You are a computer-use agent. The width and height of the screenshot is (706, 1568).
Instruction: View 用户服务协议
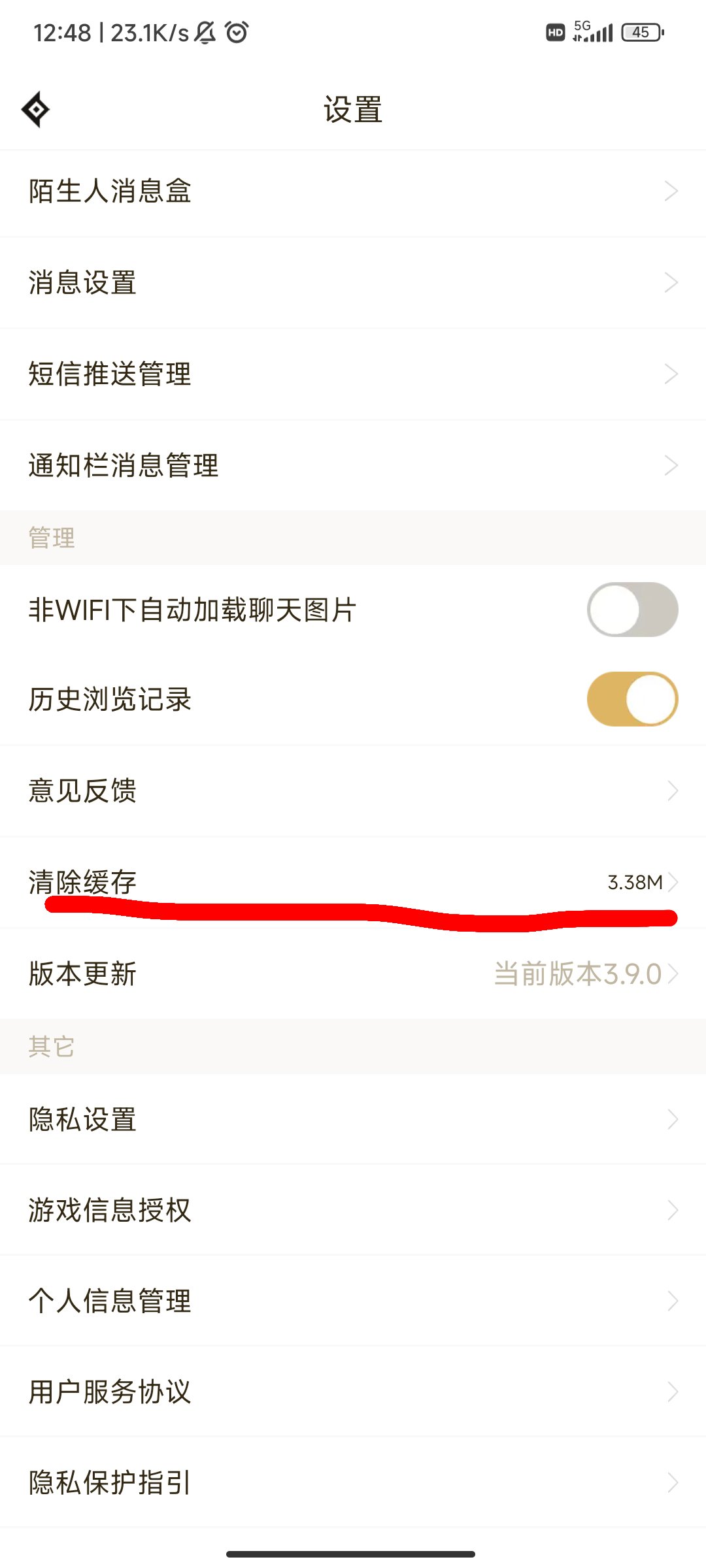point(353,1392)
